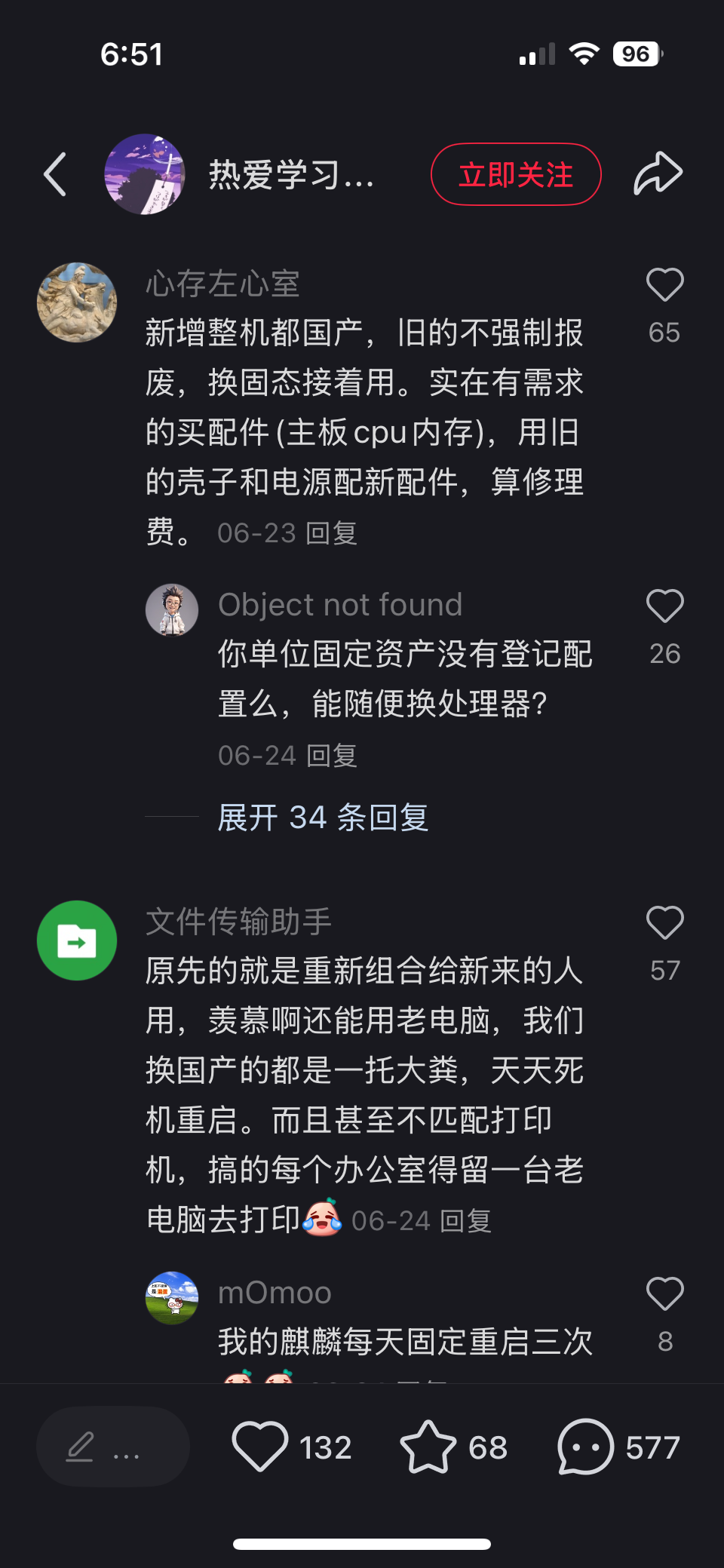Open Object not found's avatar
This screenshot has width=724, height=1568.
tap(172, 610)
